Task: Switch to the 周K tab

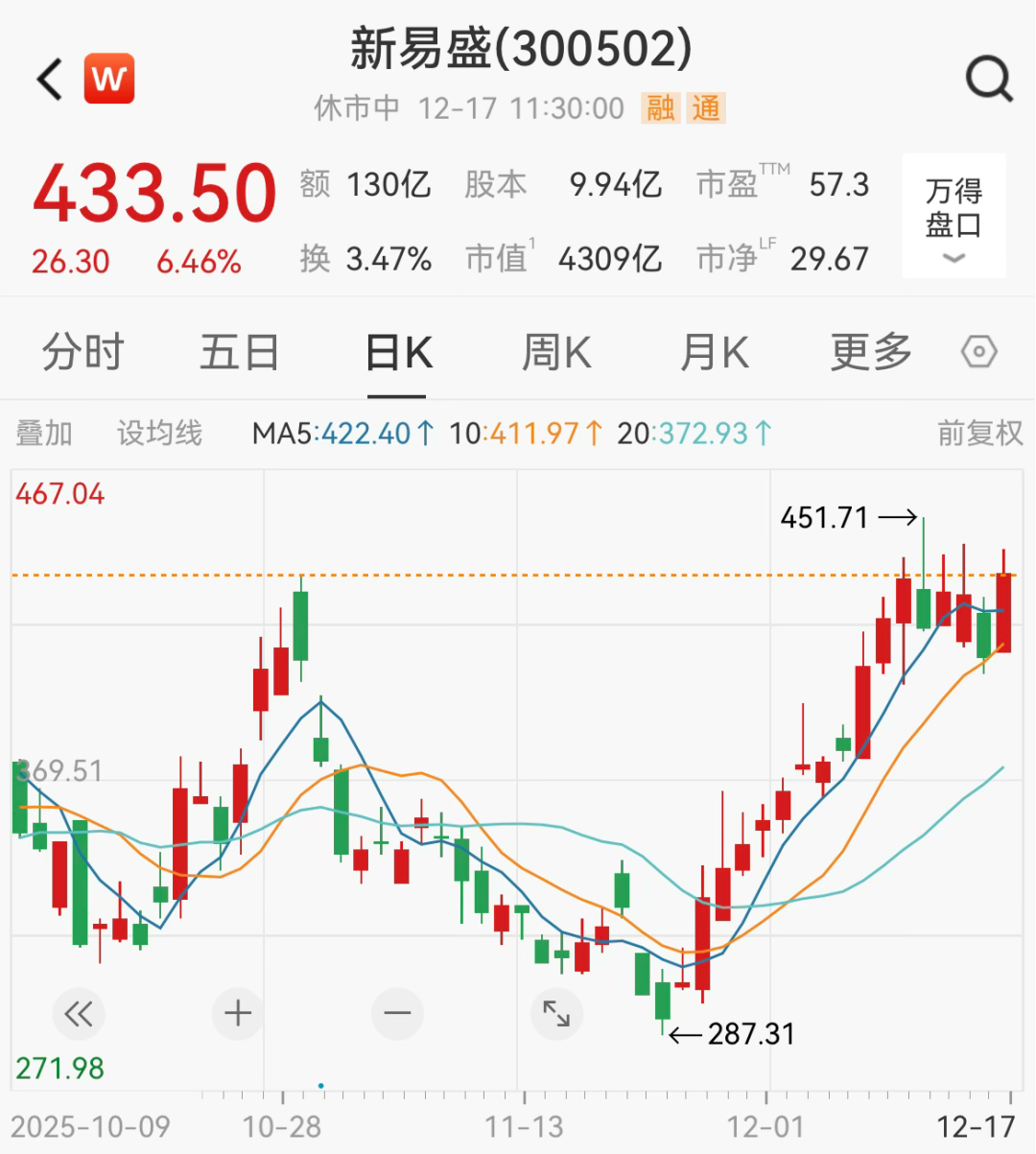Action: tap(556, 353)
